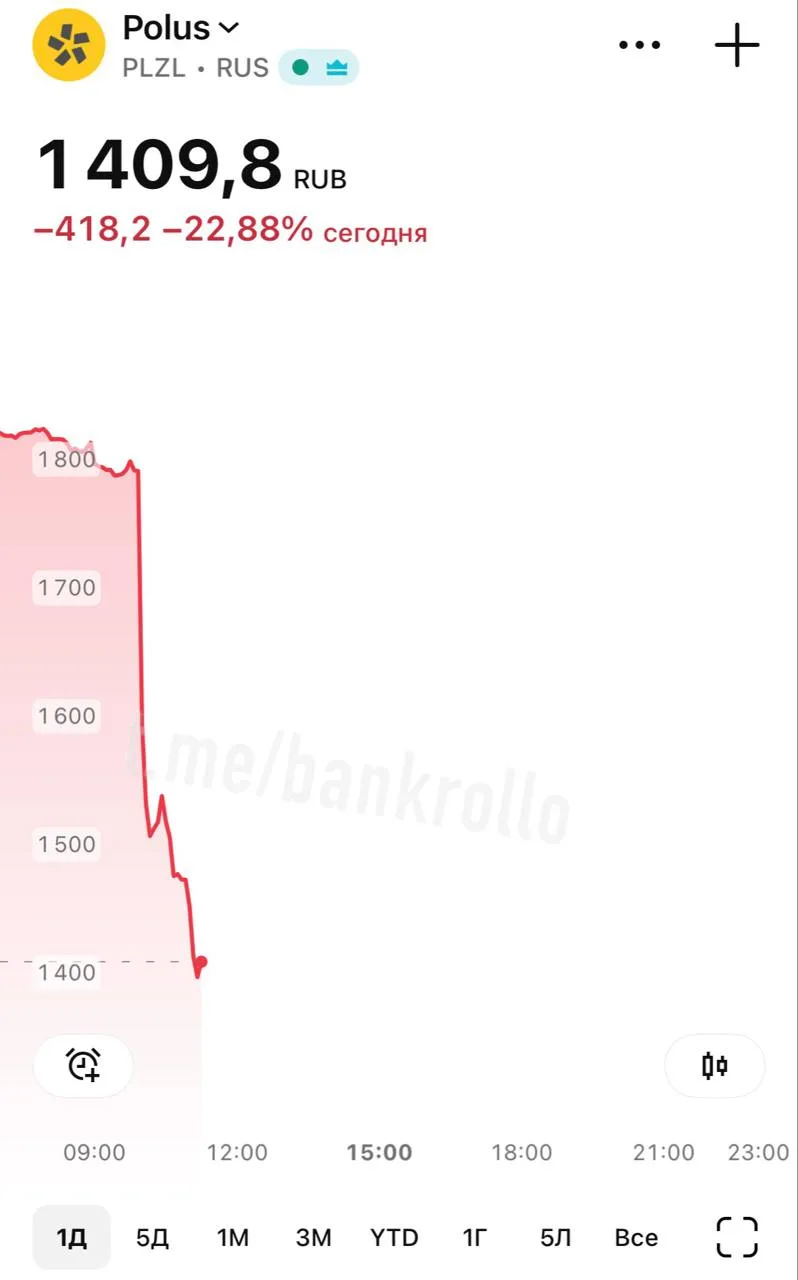View the 1Г yearly chart
Viewport: 798px width, 1280px height.
475,1238
